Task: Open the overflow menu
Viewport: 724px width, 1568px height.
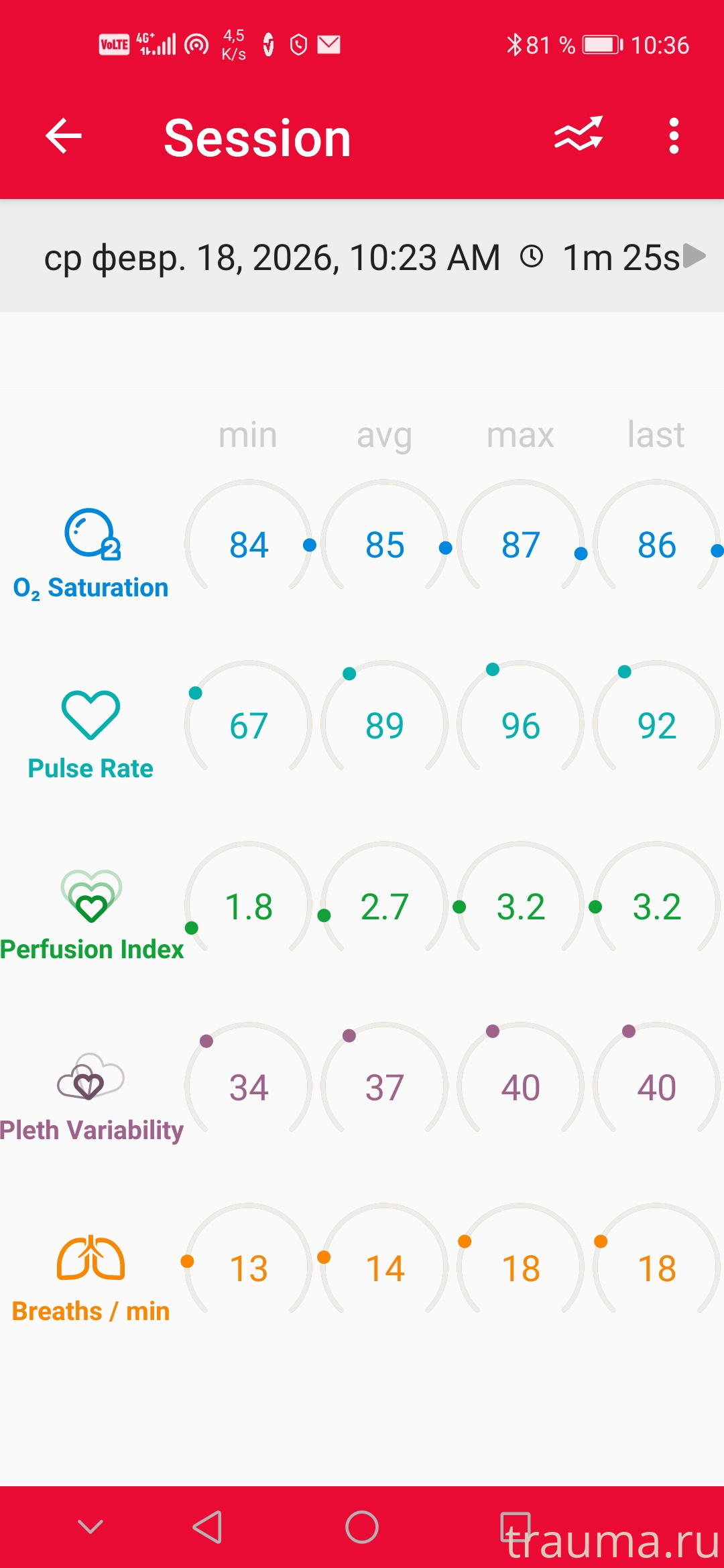Action: point(674,136)
